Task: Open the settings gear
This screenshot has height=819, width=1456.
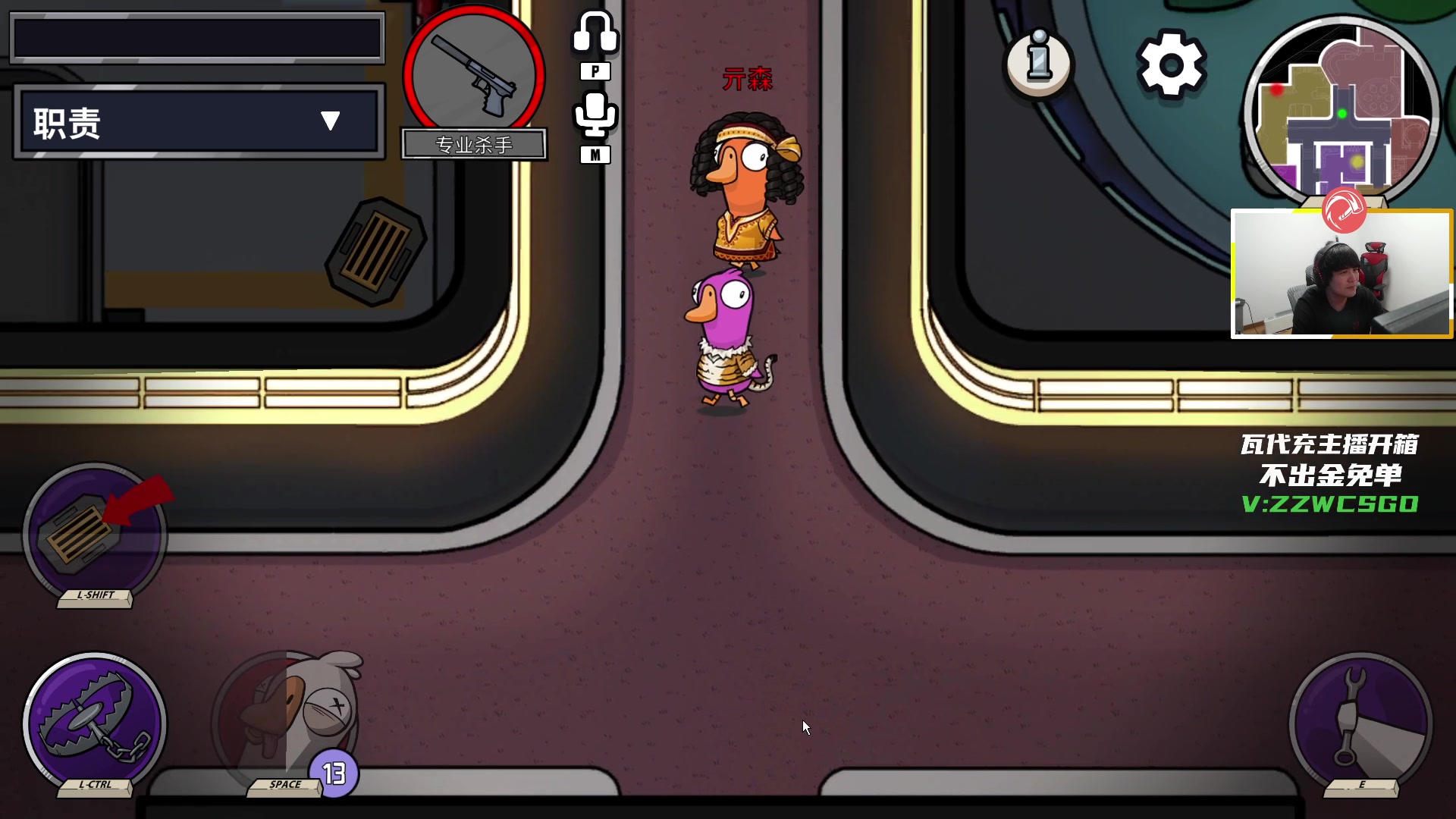Action: point(1171,65)
